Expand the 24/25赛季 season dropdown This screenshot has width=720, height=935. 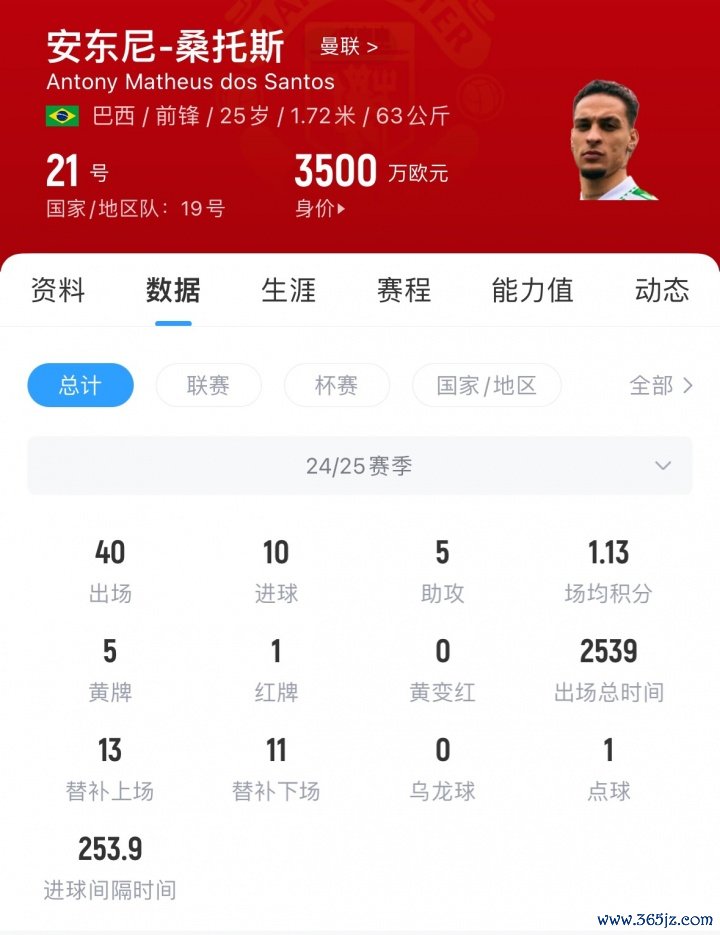(x=360, y=466)
